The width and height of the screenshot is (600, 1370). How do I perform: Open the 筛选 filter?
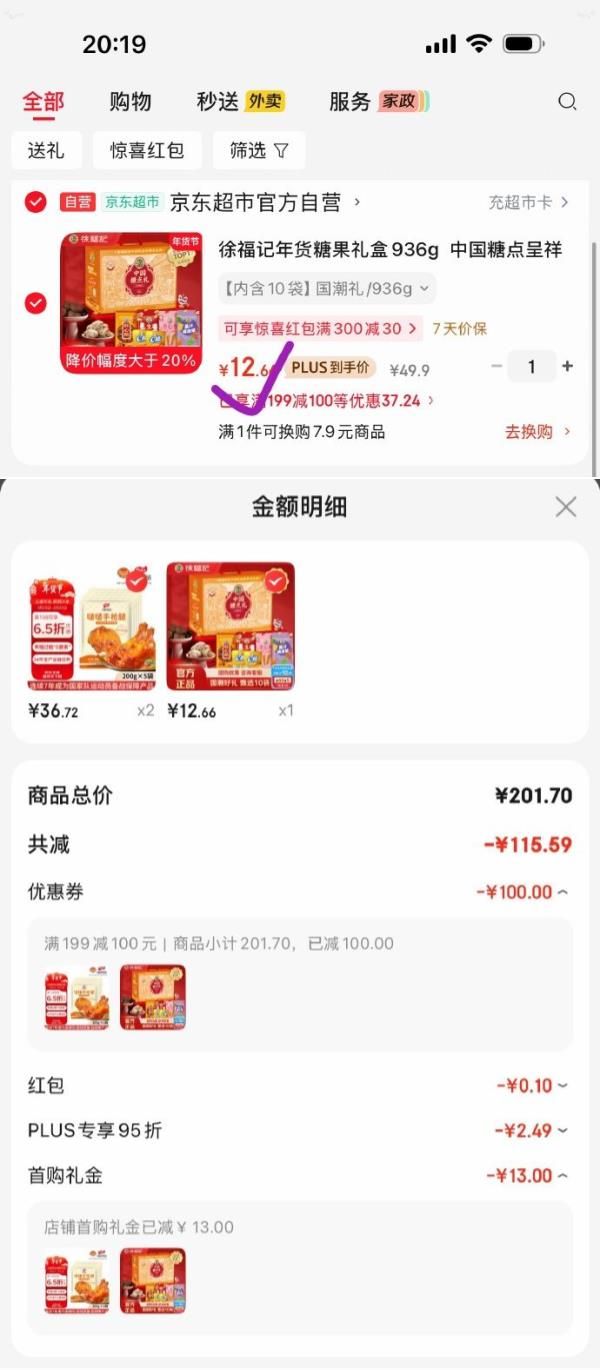coord(258,150)
